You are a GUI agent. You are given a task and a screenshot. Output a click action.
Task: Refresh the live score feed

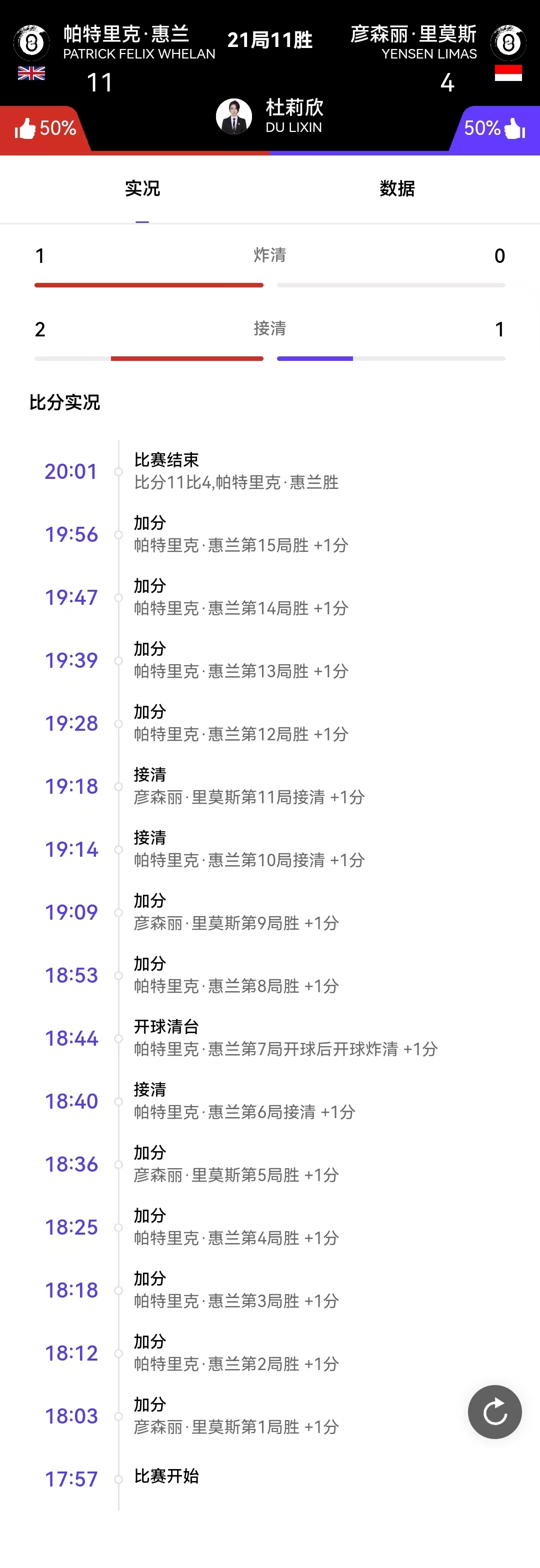tap(494, 1412)
